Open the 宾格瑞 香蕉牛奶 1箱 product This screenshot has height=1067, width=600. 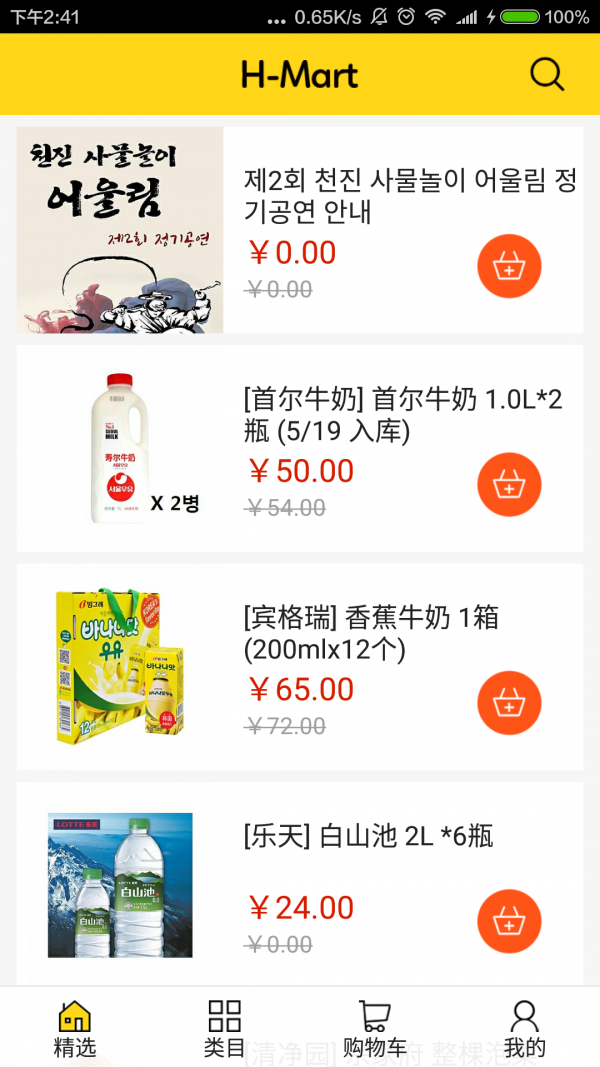pyautogui.click(x=370, y=633)
